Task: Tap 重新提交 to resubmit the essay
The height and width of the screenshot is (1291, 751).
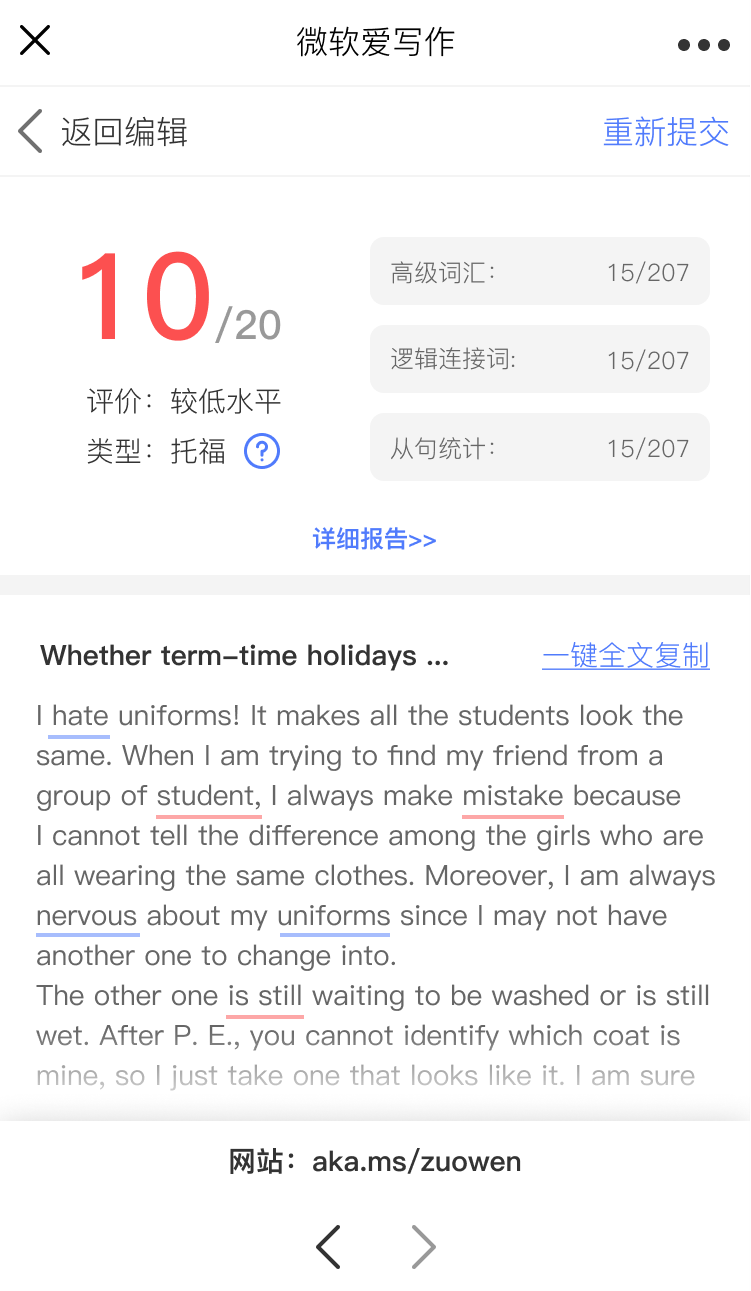Action: (666, 132)
